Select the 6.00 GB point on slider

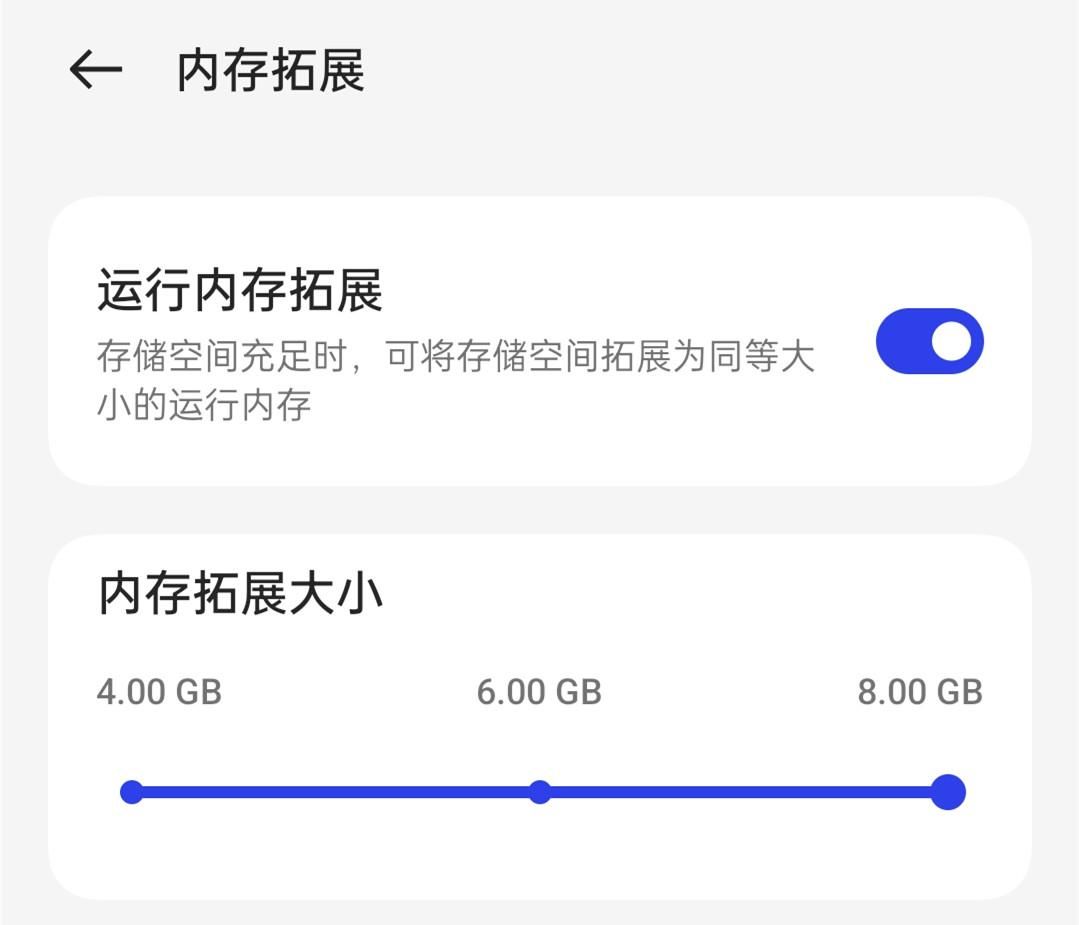coord(540,792)
